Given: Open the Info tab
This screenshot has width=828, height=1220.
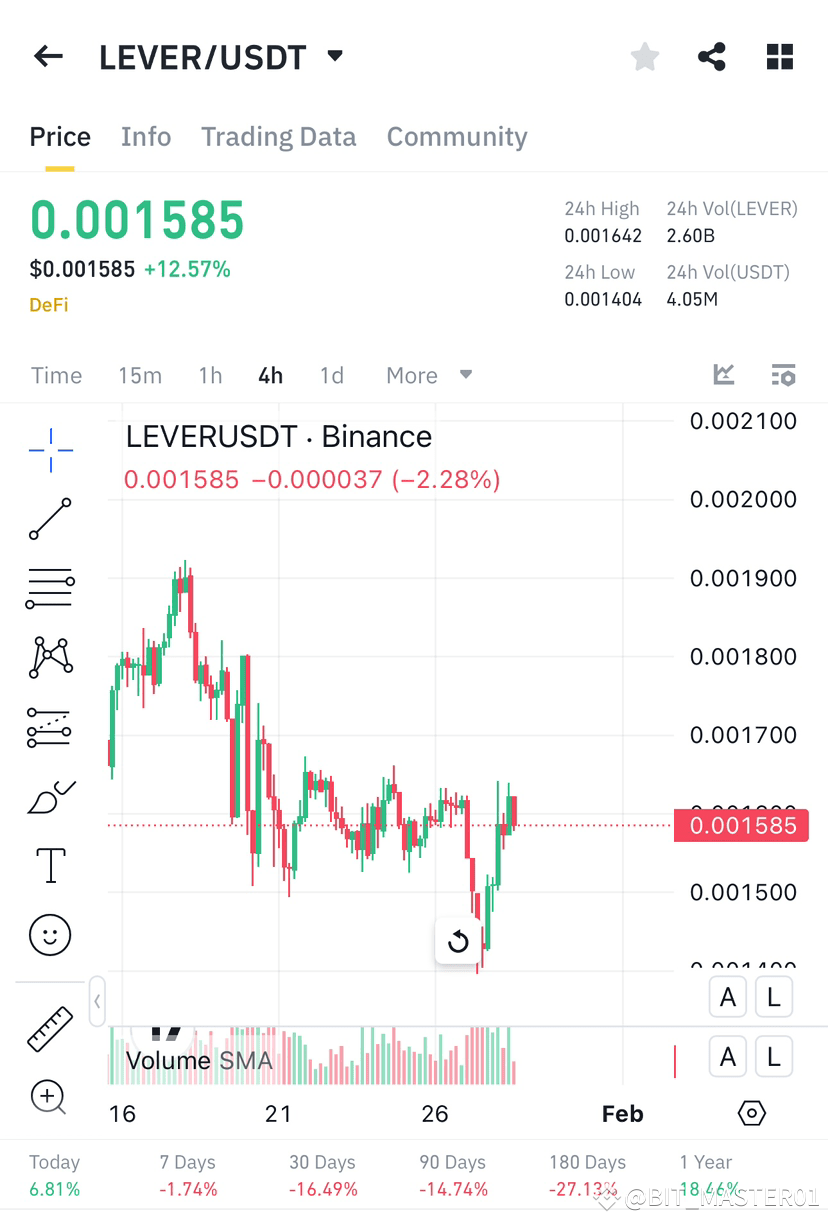Looking at the screenshot, I should click(146, 137).
